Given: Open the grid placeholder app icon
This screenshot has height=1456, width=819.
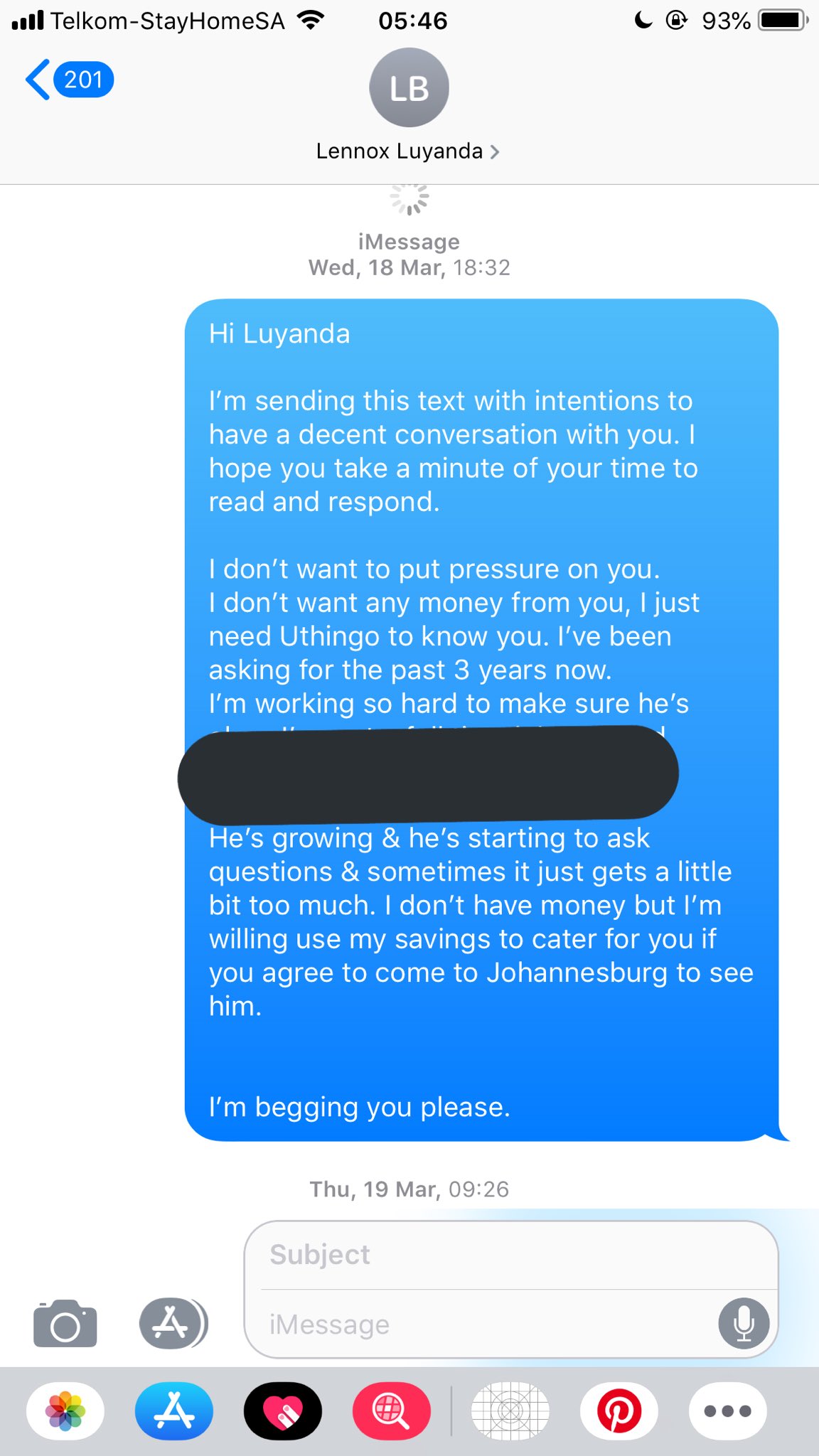Looking at the screenshot, I should [x=510, y=1411].
